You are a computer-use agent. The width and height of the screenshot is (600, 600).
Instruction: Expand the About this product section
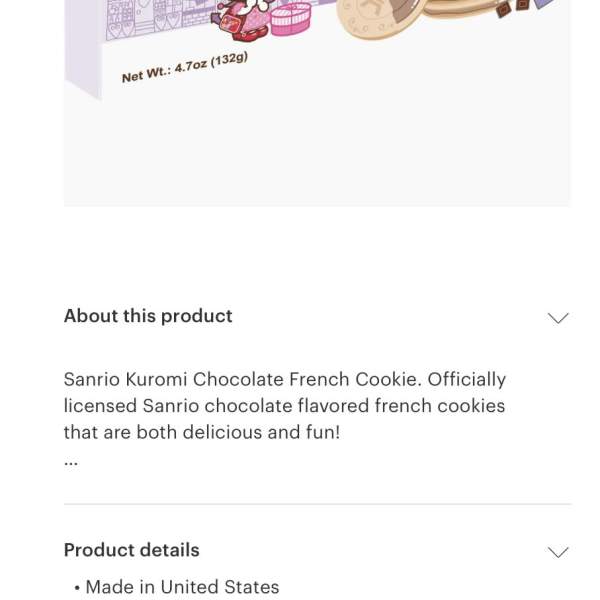(557, 318)
